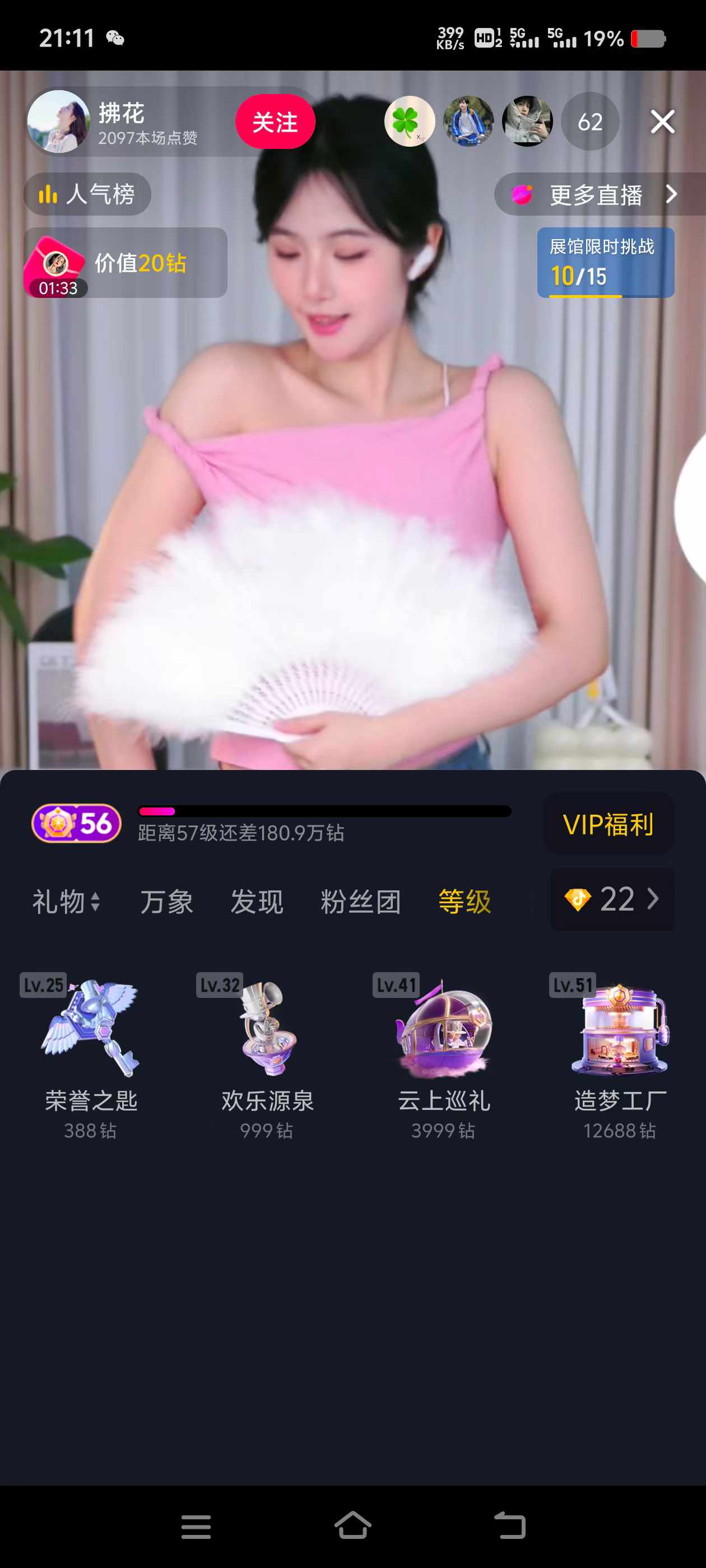Open the viewer list showing 62
706x1568 pixels.
pyautogui.click(x=589, y=122)
